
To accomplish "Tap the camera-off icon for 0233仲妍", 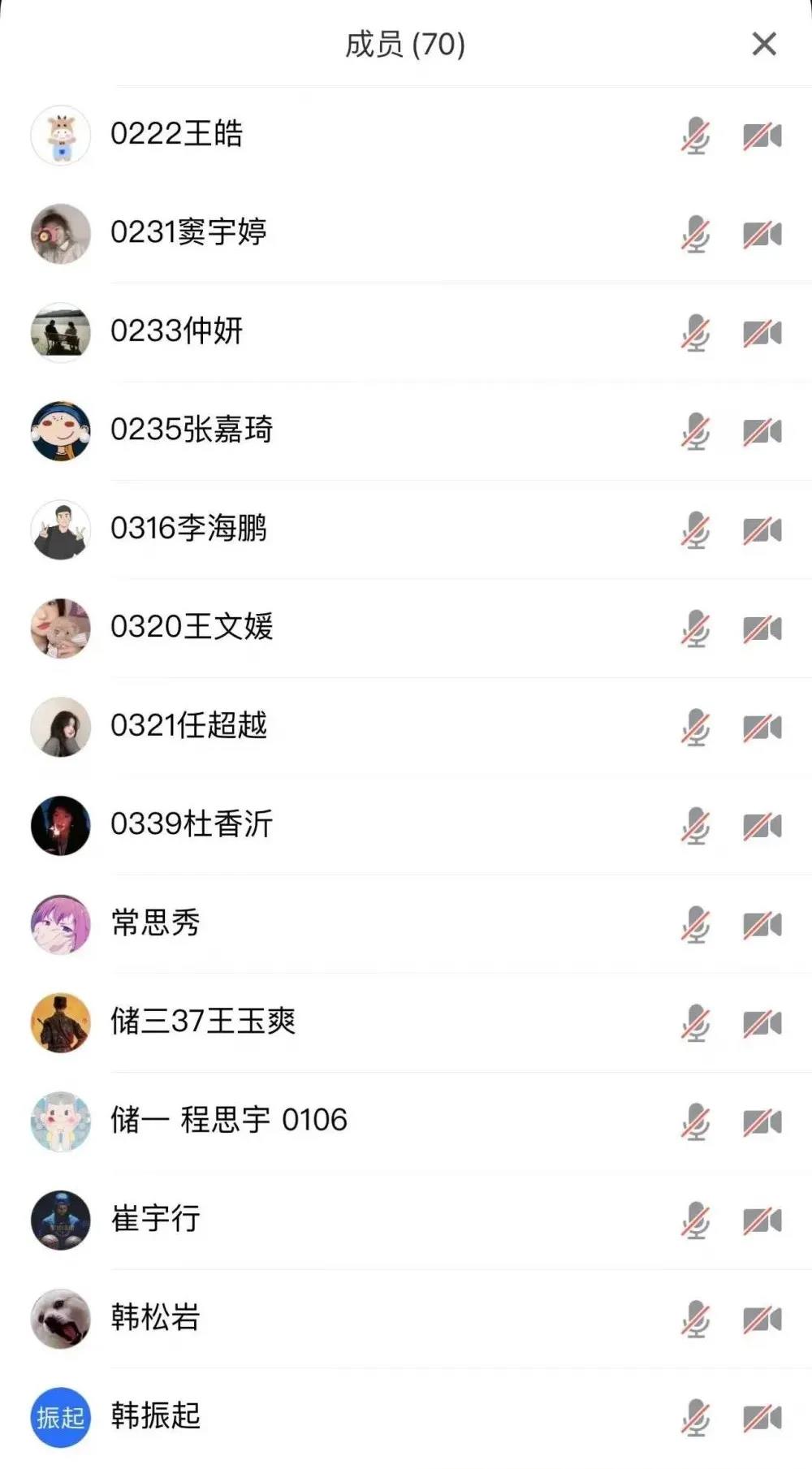I will point(762,334).
